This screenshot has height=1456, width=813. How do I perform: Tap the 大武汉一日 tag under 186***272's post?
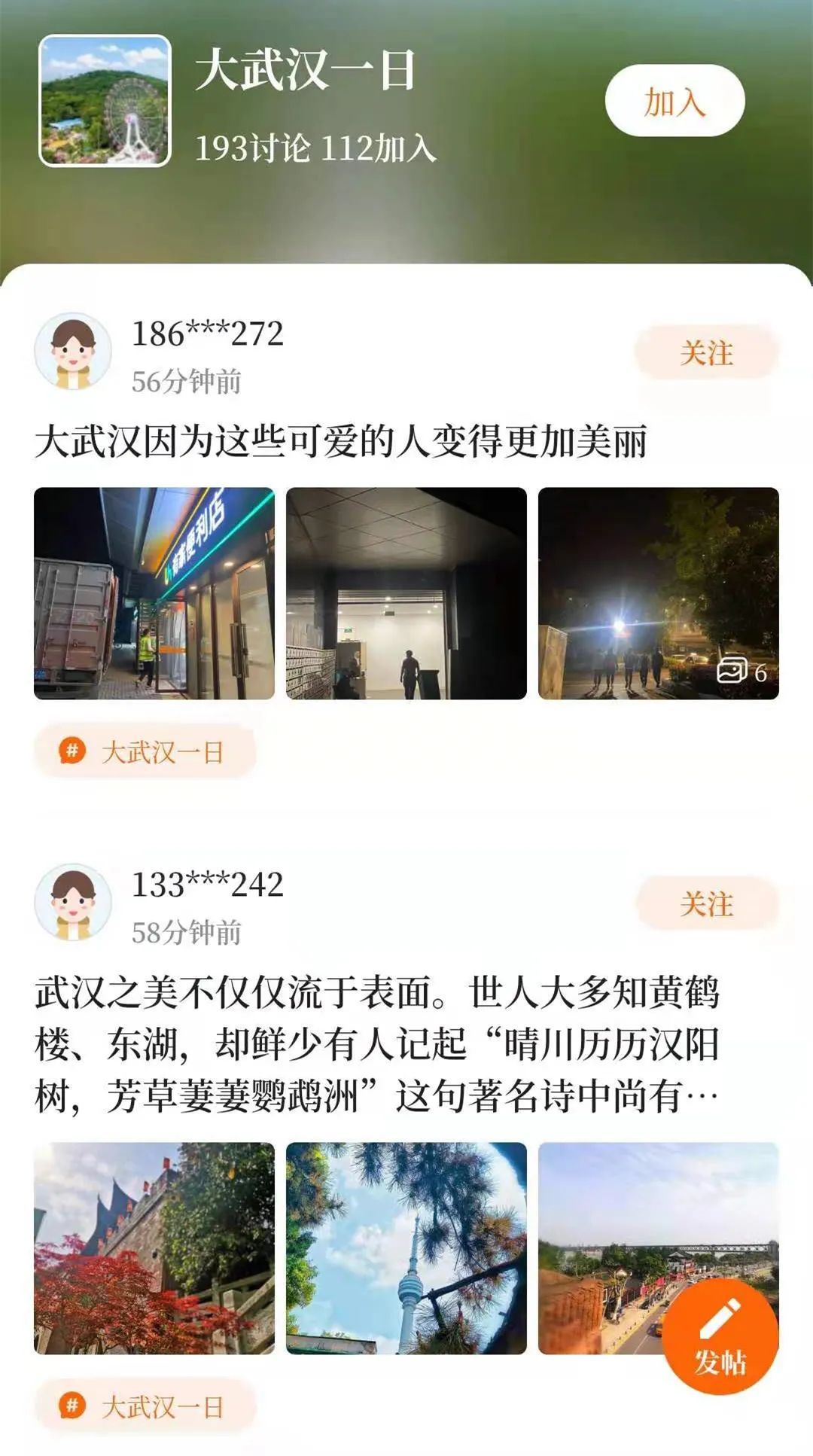[x=145, y=751]
